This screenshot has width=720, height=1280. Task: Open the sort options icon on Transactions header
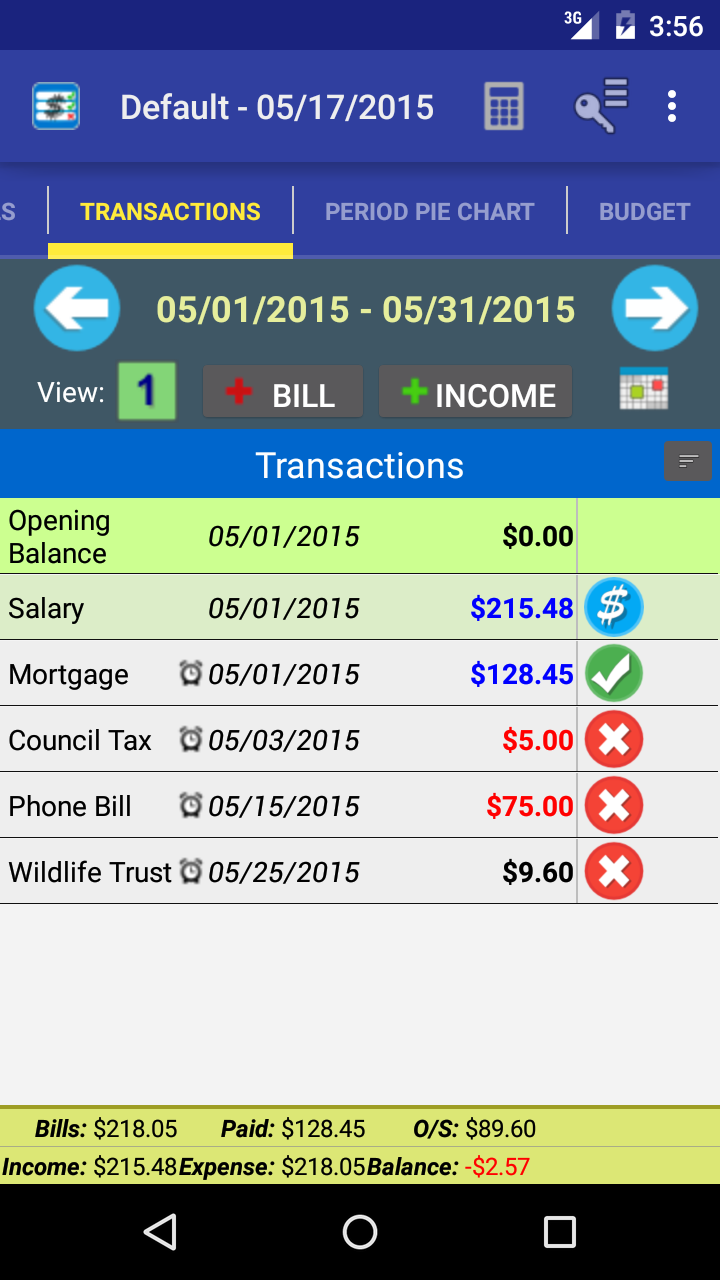(688, 461)
